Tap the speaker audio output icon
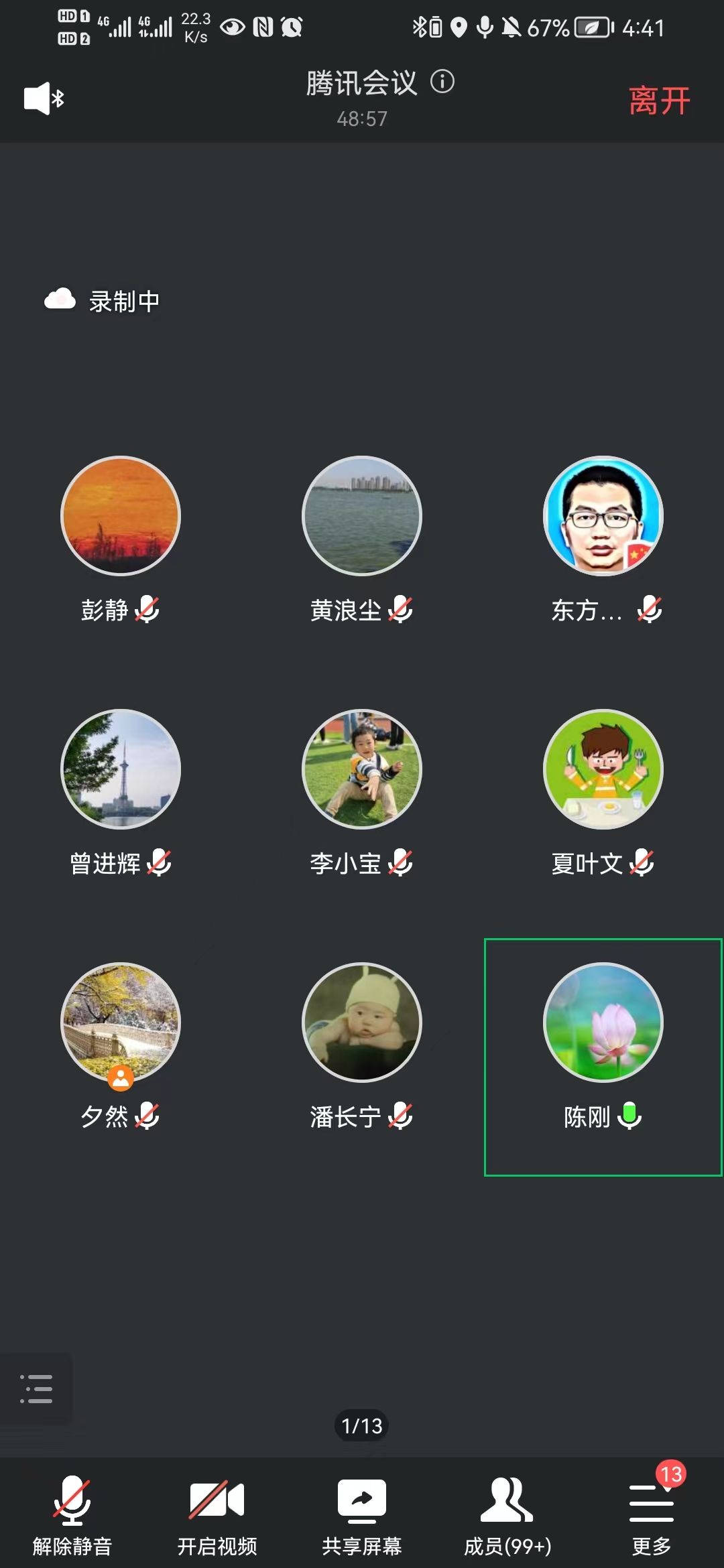 pos(43,99)
